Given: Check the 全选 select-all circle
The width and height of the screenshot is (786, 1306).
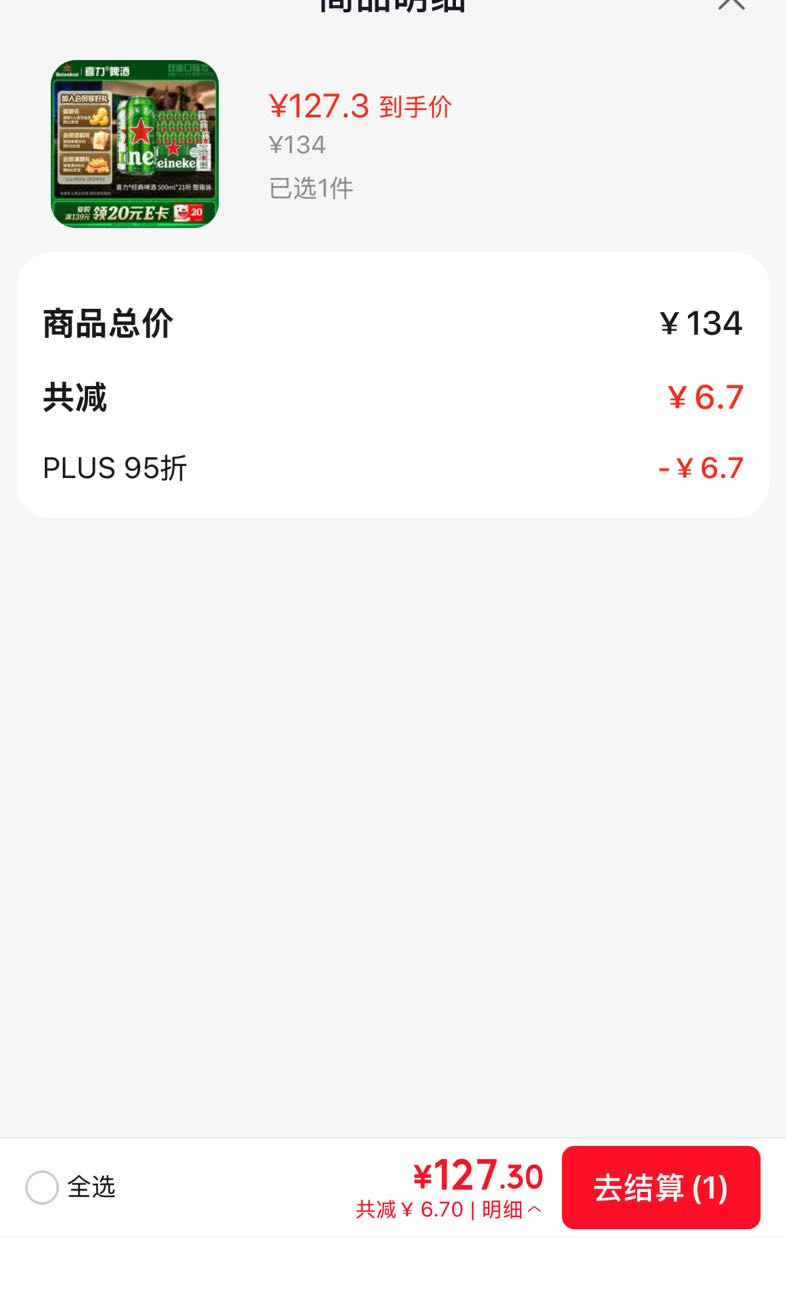Looking at the screenshot, I should [42, 1188].
